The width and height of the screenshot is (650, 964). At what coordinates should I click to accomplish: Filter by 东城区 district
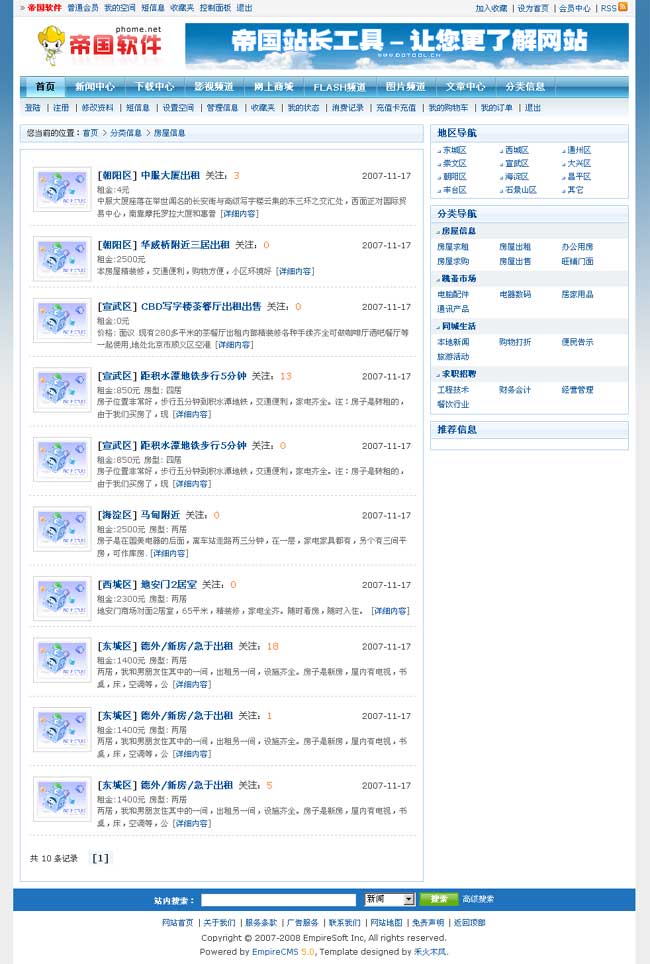454,150
